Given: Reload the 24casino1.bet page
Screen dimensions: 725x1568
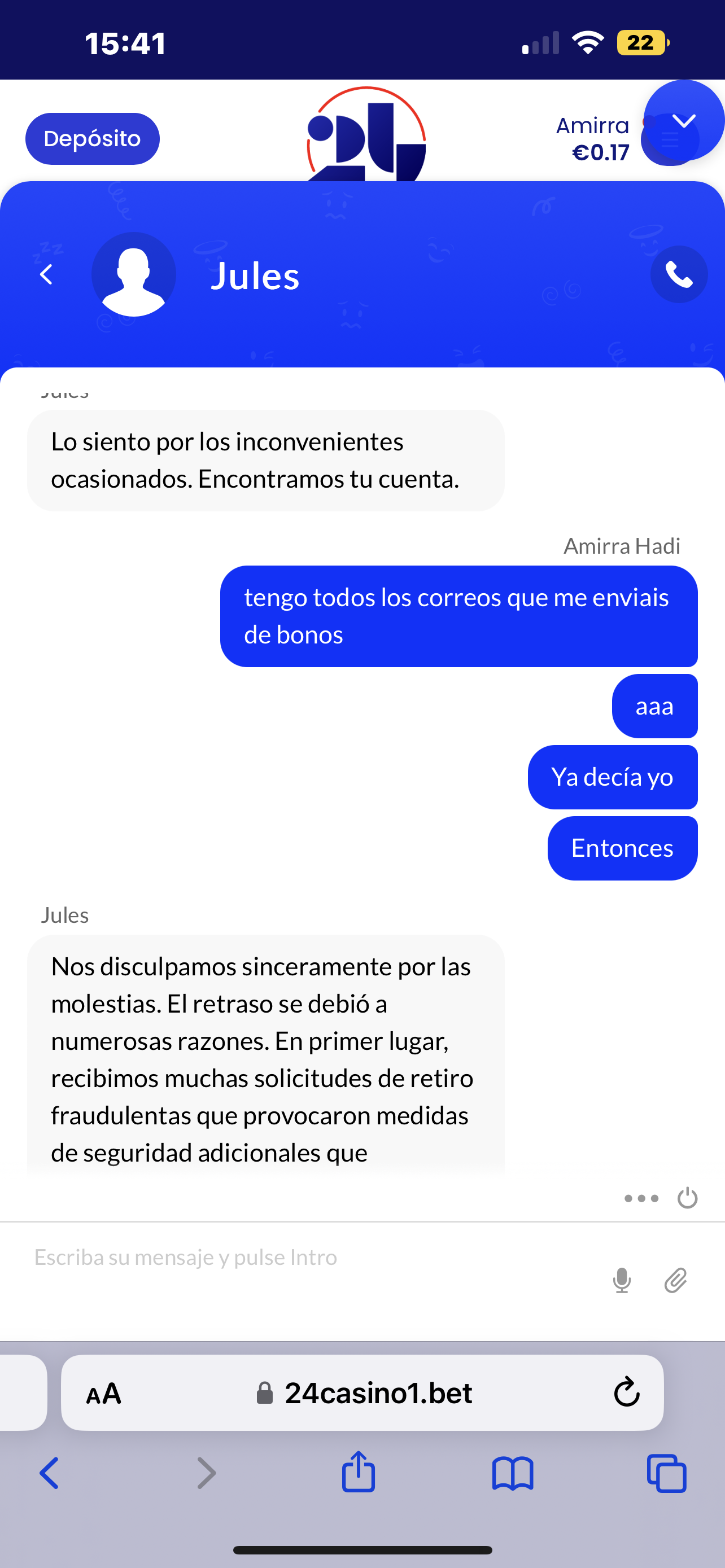Looking at the screenshot, I should coord(626,1392).
